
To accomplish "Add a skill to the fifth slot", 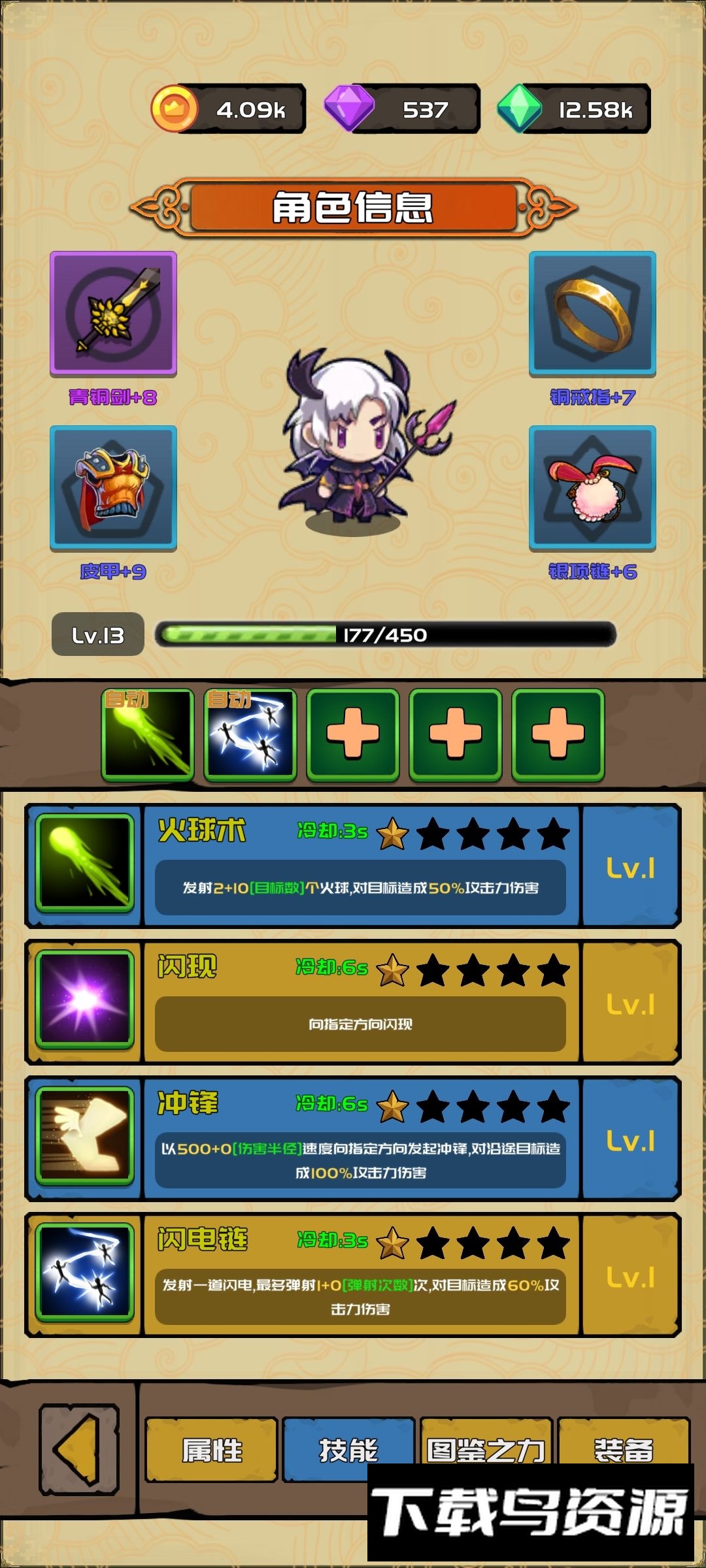I will (558, 734).
